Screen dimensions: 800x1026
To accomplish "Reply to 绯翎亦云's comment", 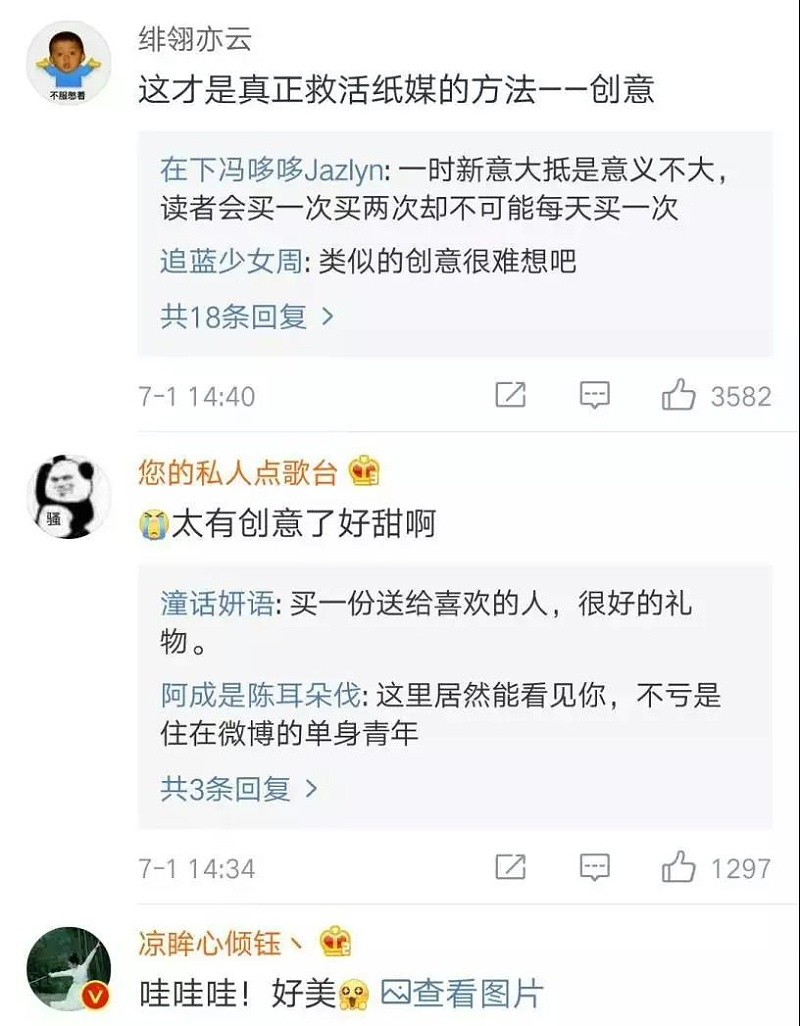I will pos(595,395).
